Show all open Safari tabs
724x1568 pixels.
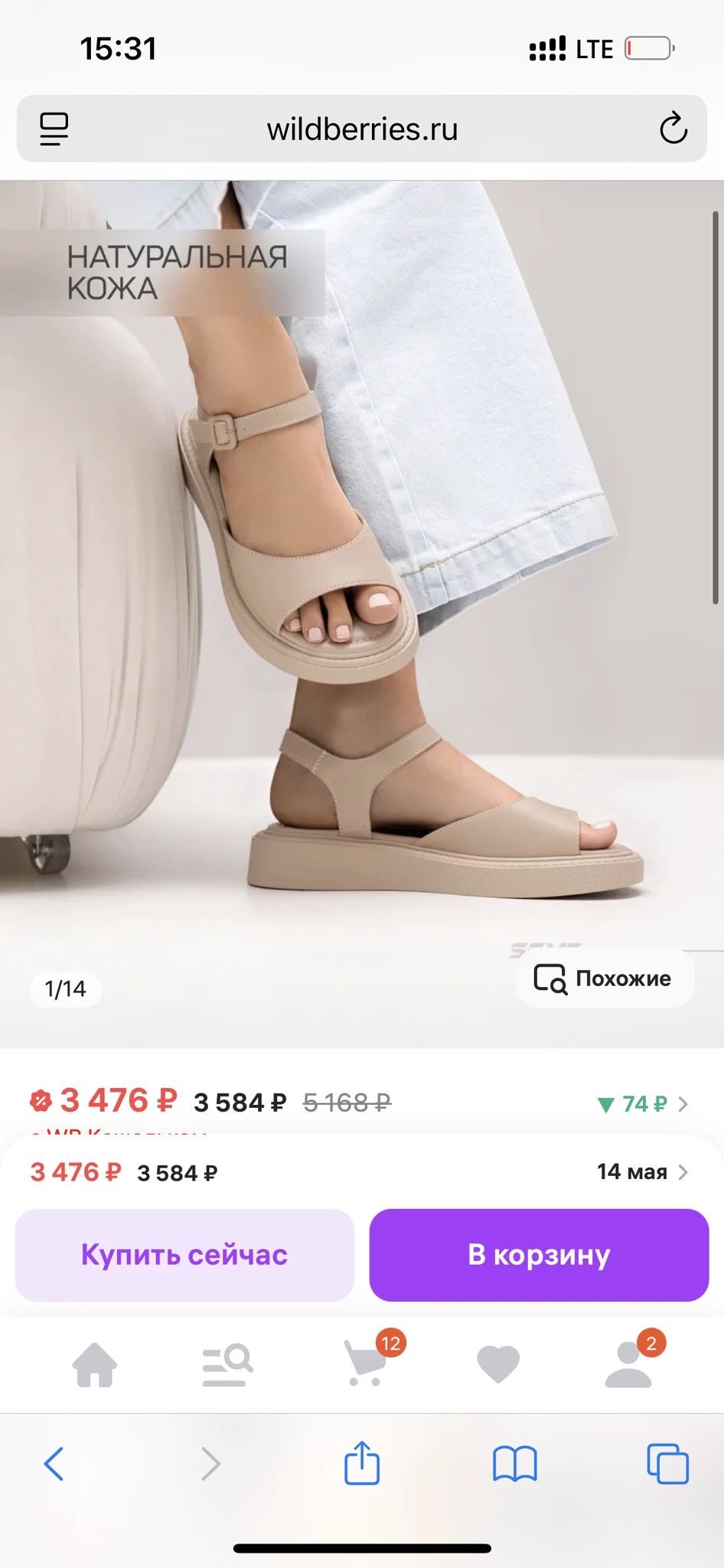pos(667,1464)
